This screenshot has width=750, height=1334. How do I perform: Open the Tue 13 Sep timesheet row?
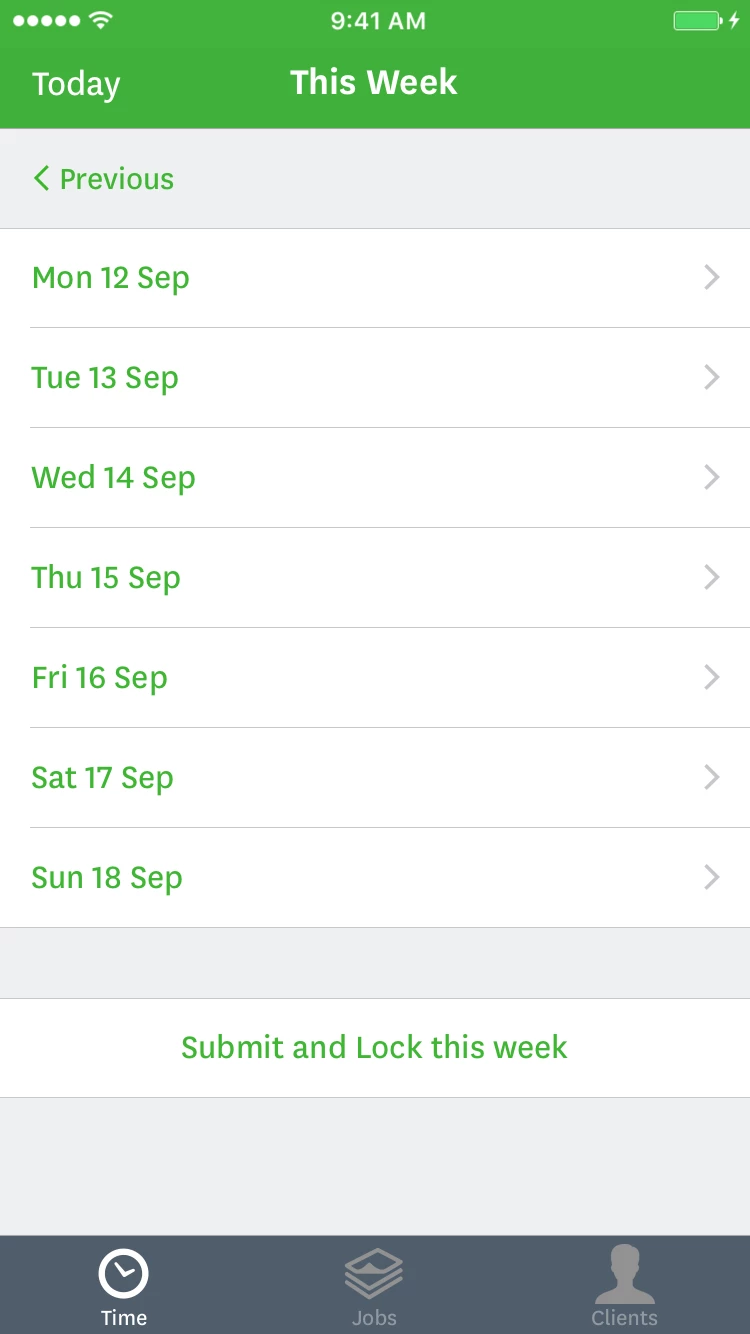pos(375,377)
